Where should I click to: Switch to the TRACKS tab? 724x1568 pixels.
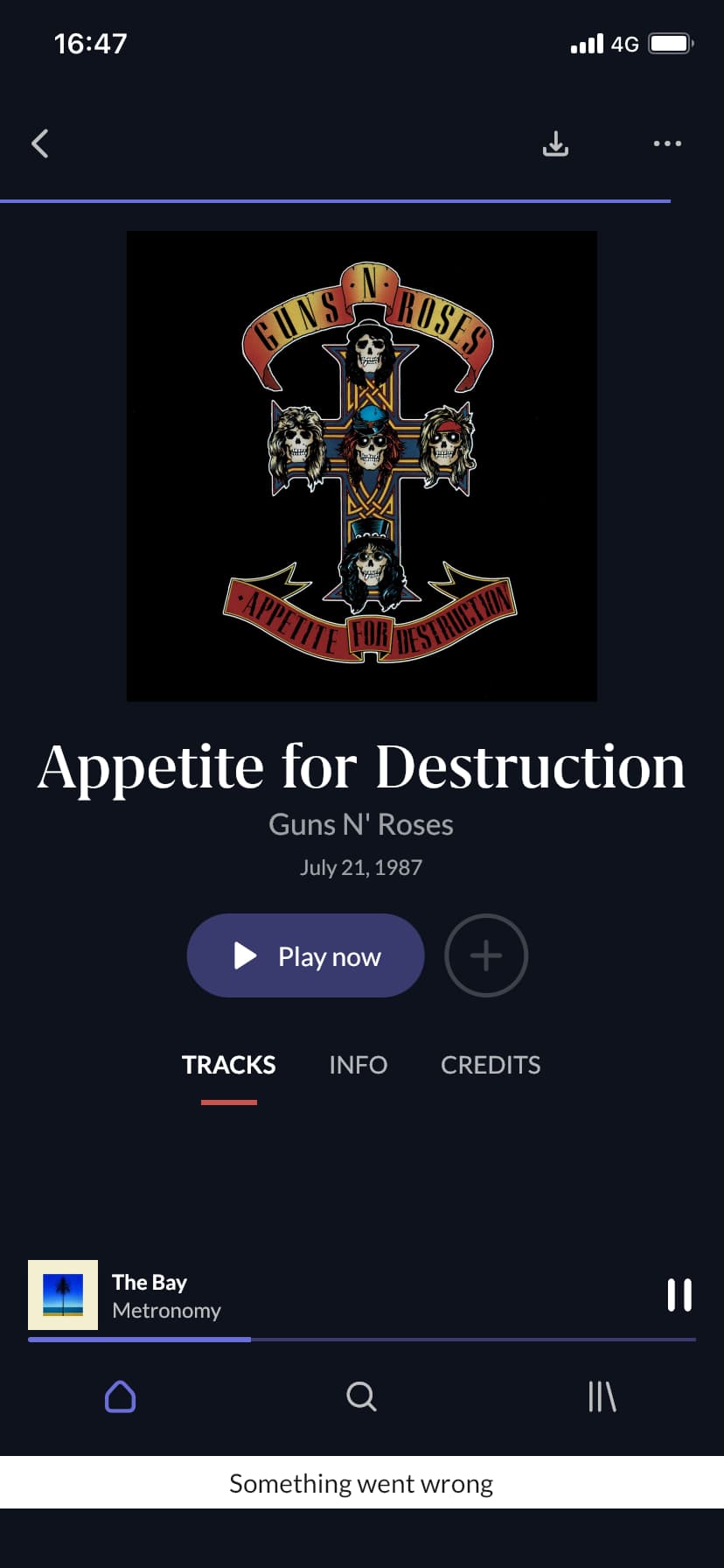tap(229, 1065)
